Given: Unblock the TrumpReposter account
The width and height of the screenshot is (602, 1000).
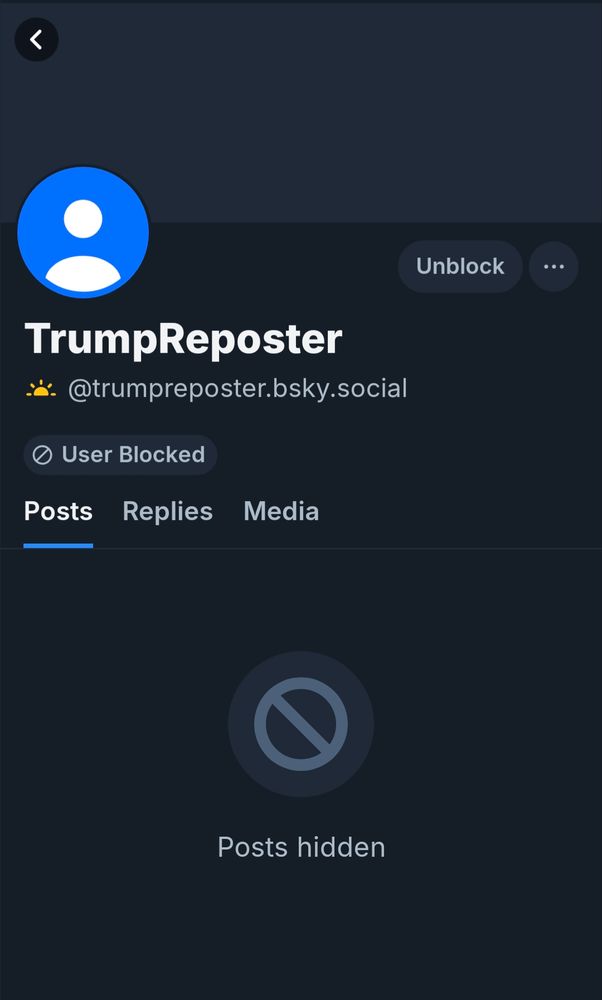Looking at the screenshot, I should 460,266.
